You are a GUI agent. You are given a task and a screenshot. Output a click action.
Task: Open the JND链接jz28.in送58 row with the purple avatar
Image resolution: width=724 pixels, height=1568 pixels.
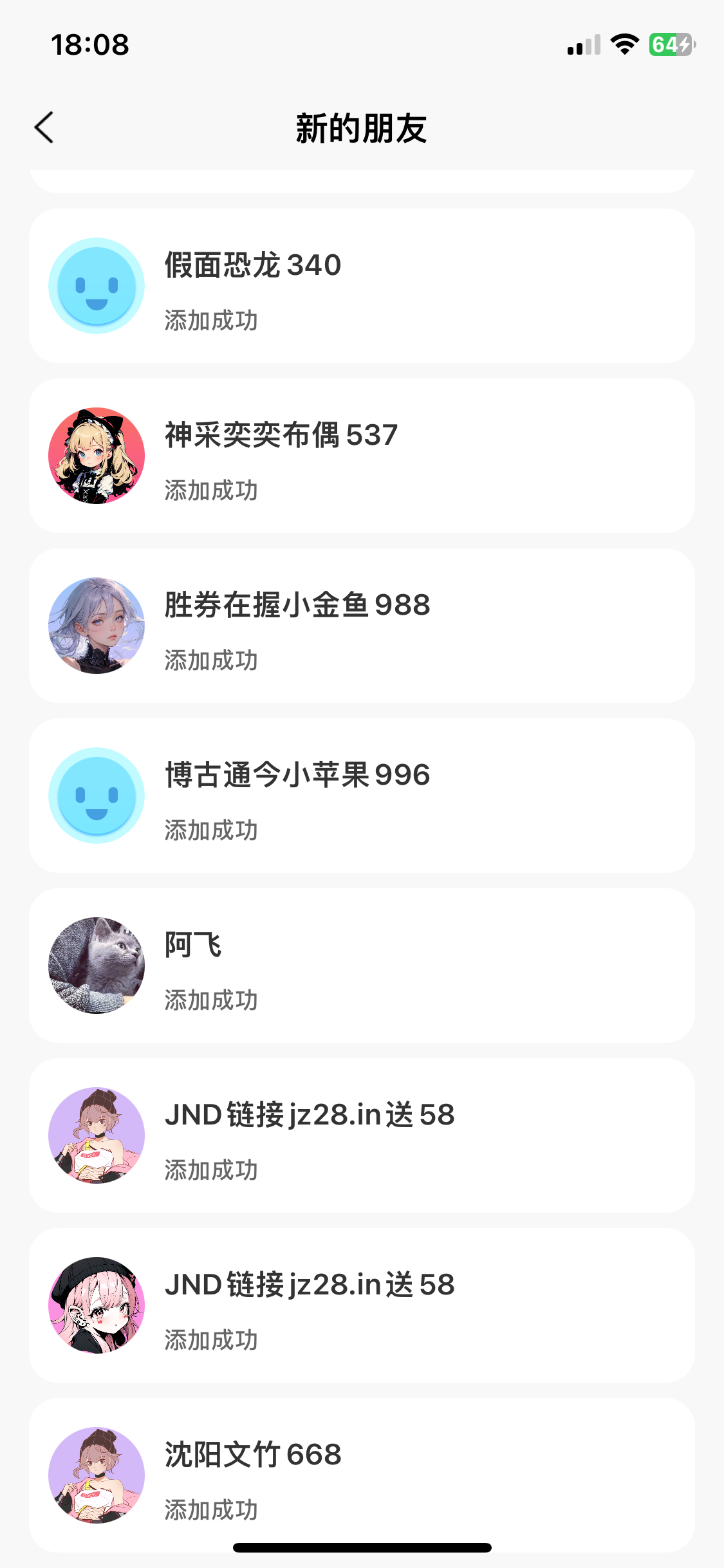coord(360,1135)
